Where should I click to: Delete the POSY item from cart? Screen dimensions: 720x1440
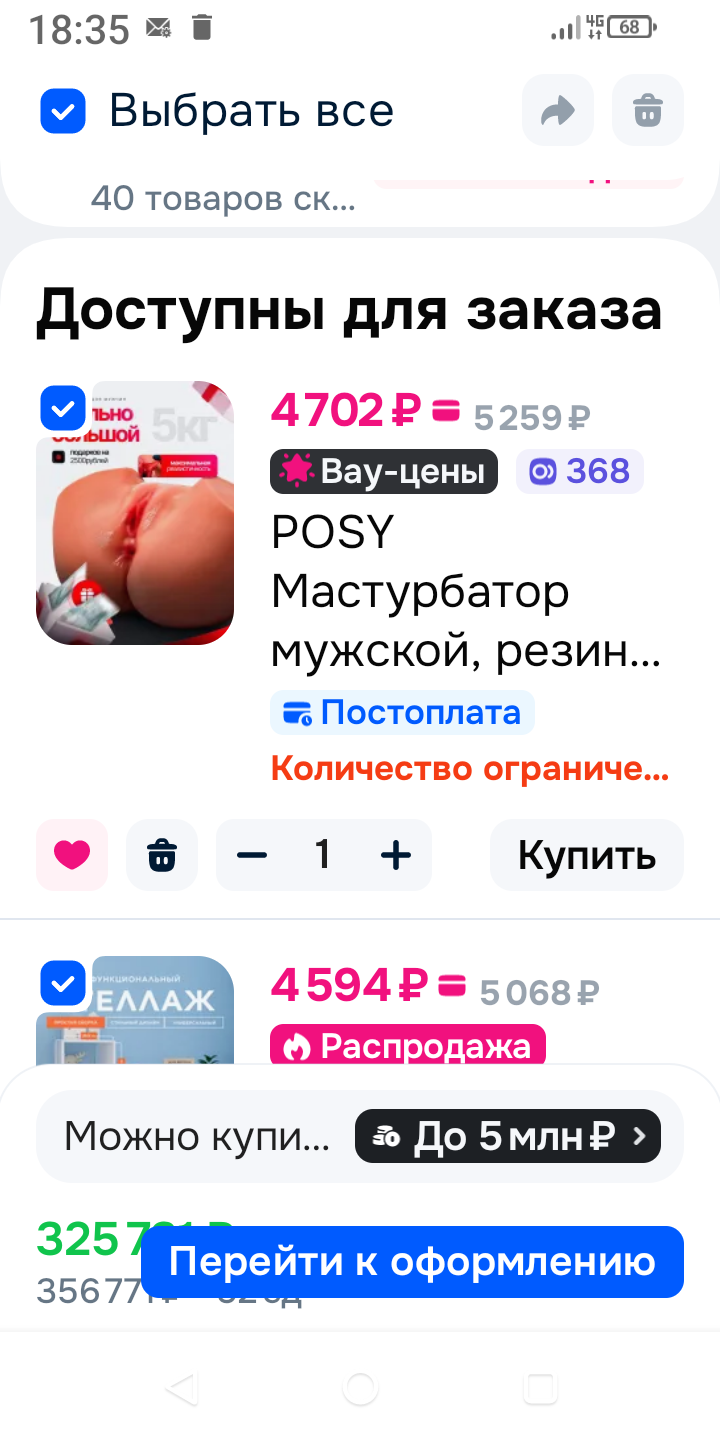pos(162,855)
